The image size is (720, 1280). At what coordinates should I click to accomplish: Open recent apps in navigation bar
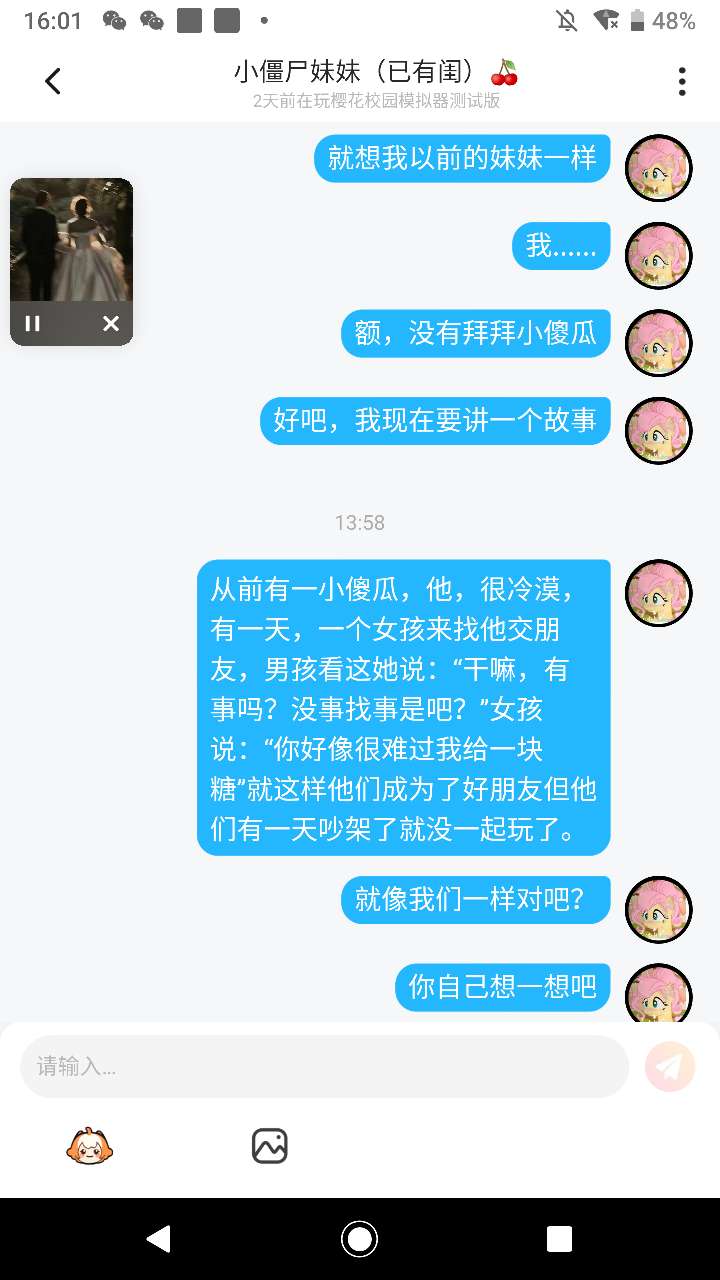(559, 1239)
